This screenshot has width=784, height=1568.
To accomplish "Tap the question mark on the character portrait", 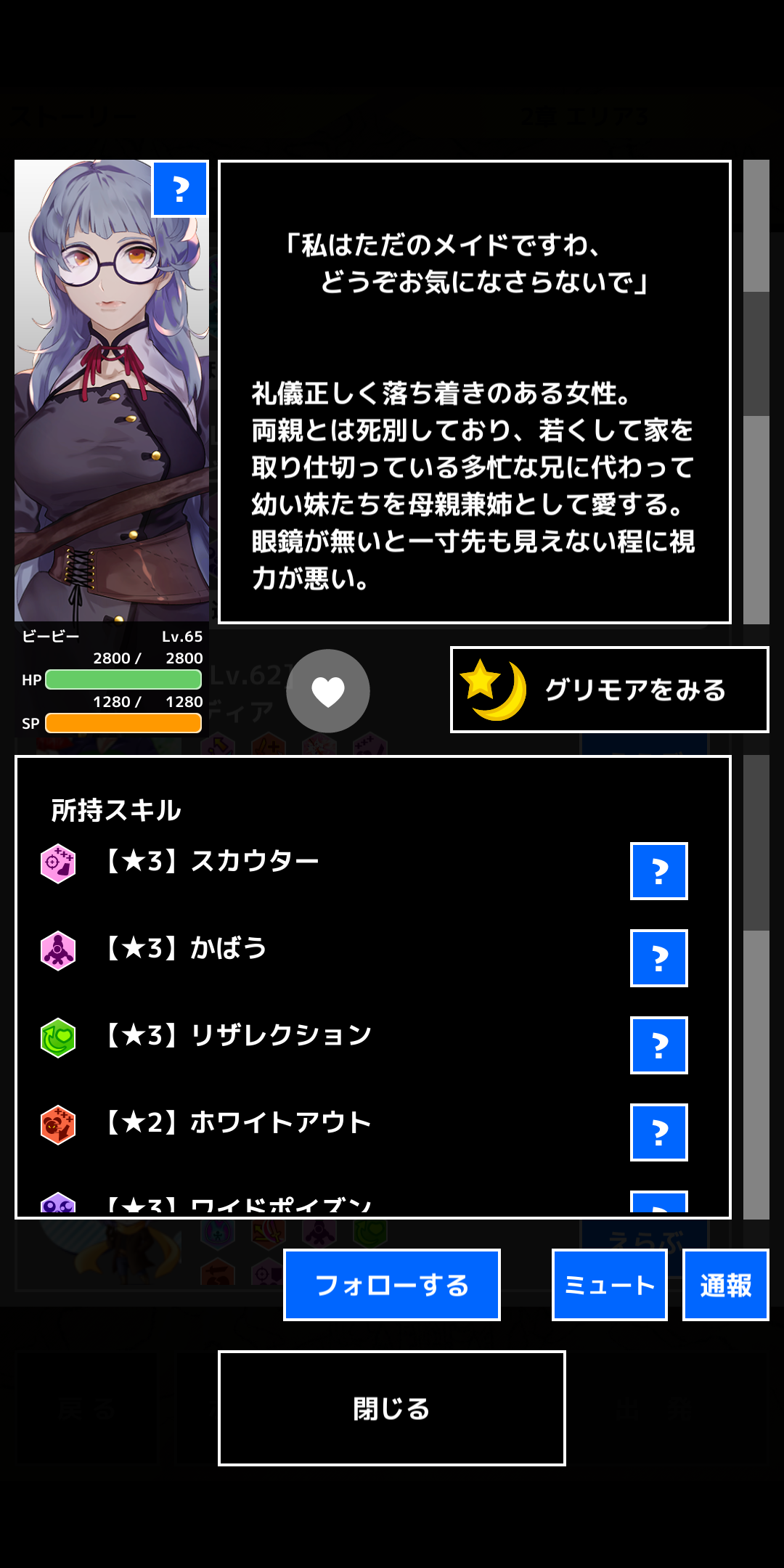I will [x=179, y=189].
